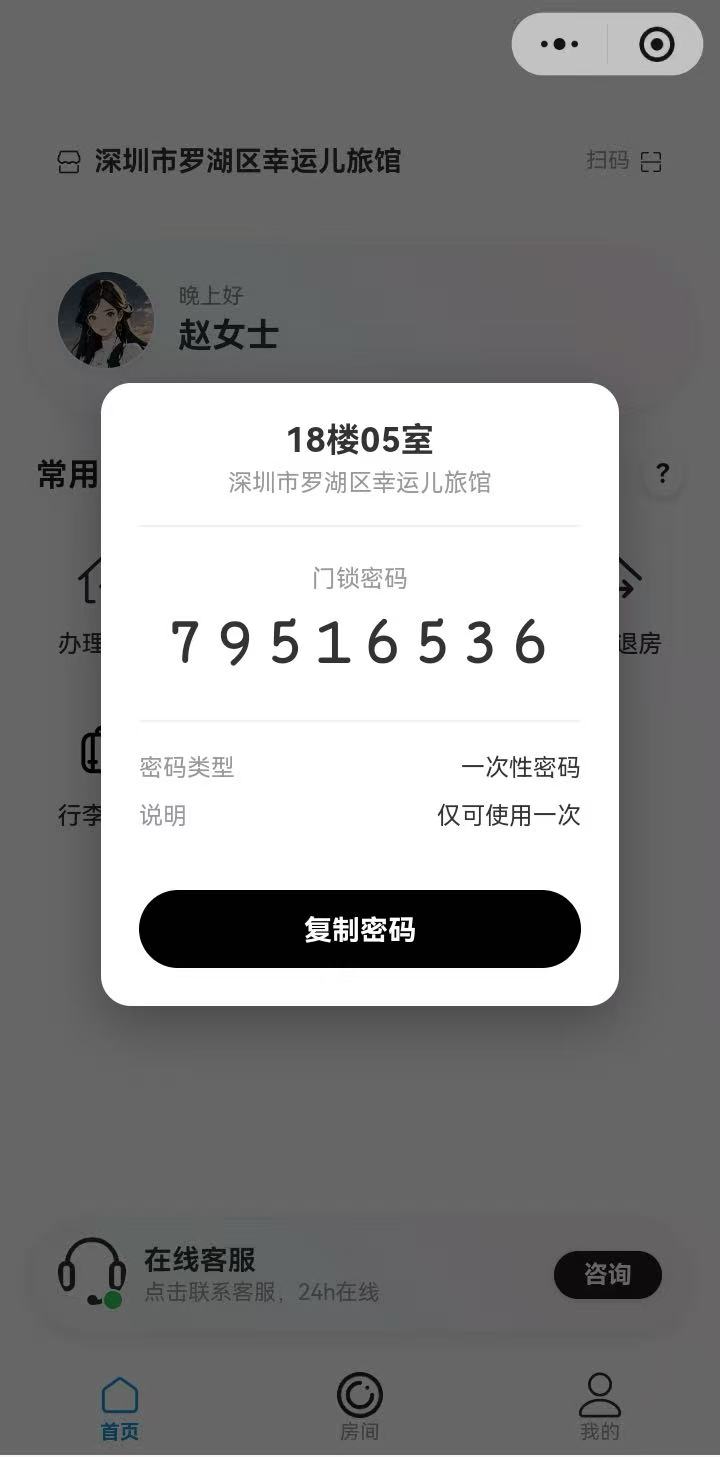Go to the 首页 tab
This screenshot has height=1457, width=720.
point(120,1406)
